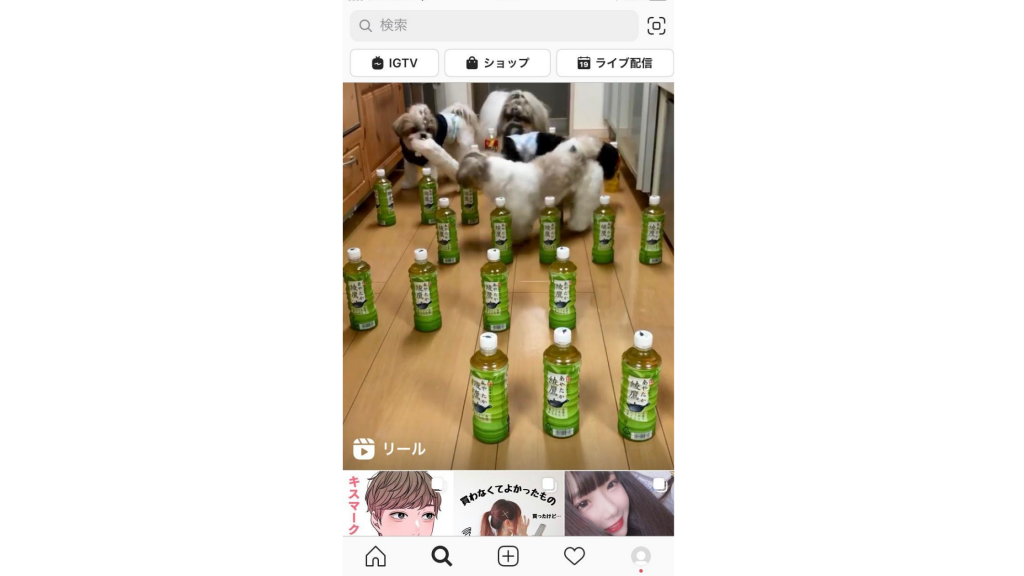Go to the Home tab
Viewport: 1024px width, 576px height.
[375, 557]
